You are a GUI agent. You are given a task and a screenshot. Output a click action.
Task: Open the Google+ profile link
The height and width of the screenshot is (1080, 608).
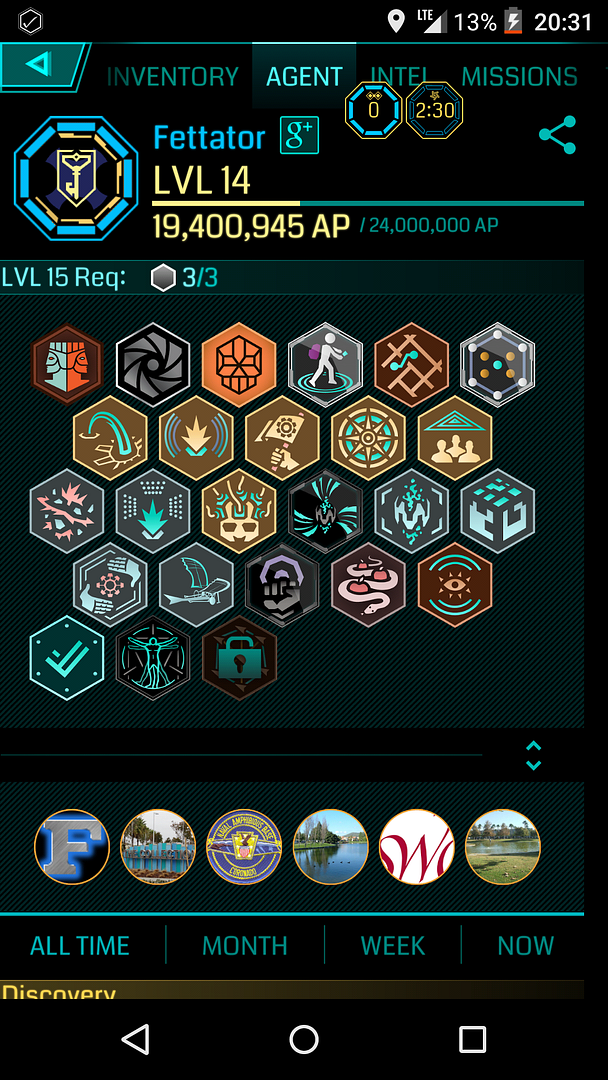pos(299,136)
